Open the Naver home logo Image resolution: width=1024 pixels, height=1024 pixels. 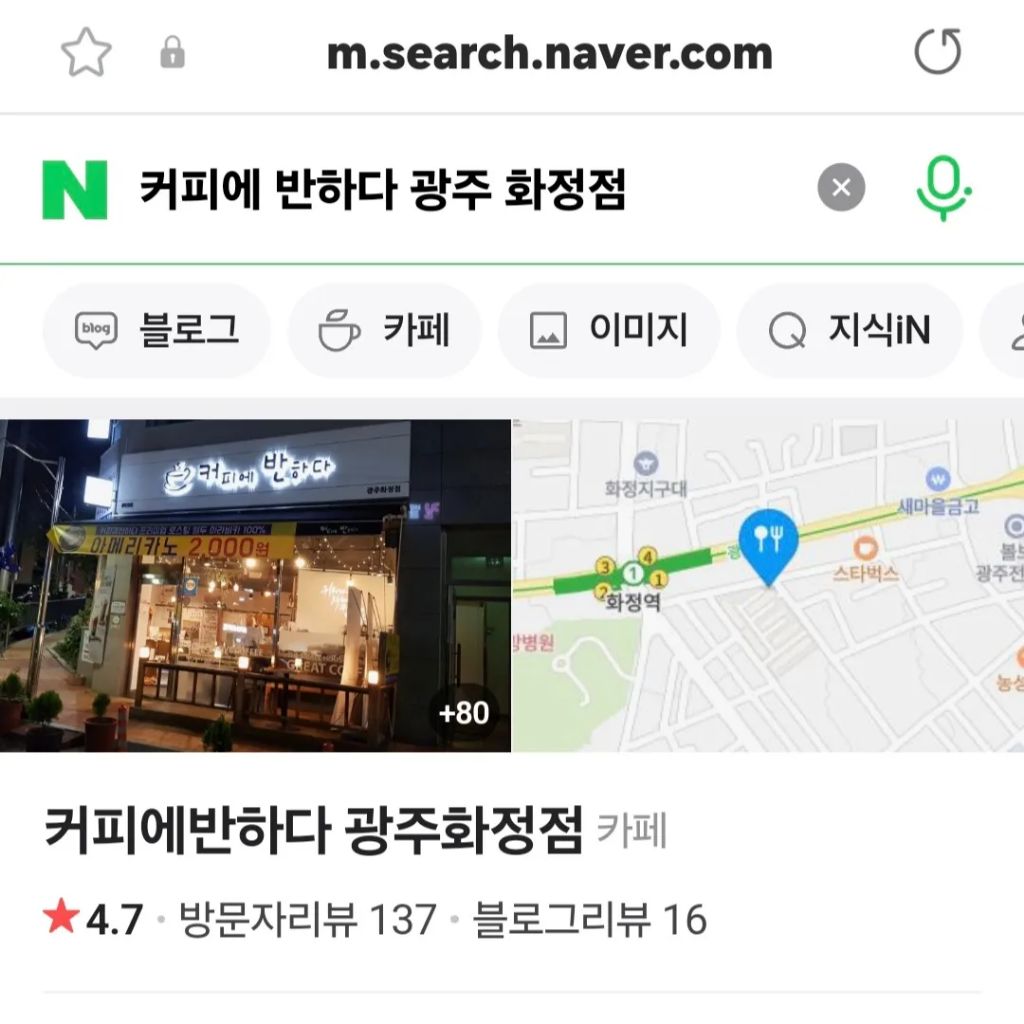click(74, 188)
